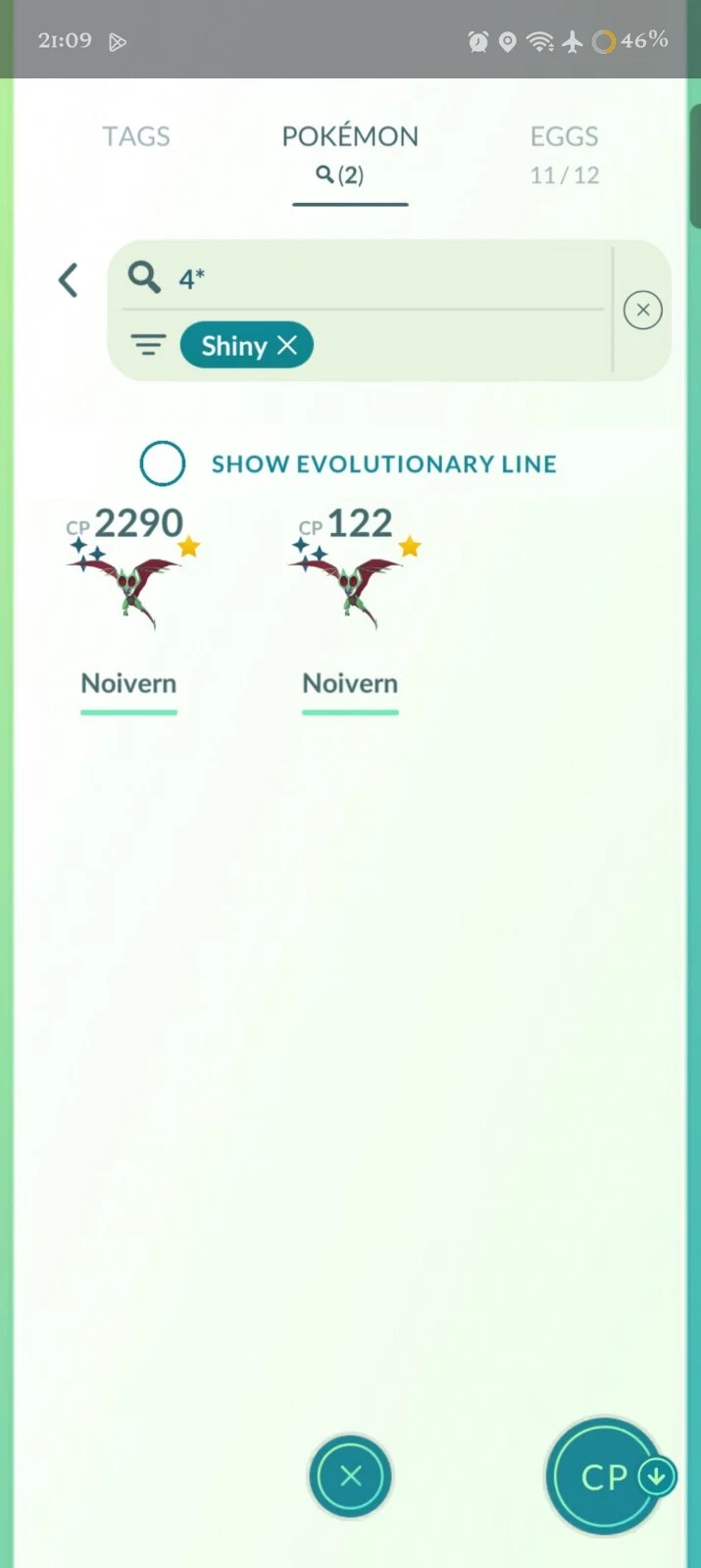Enable Show Evolutionary Line
This screenshot has height=1568, width=701.
[163, 464]
